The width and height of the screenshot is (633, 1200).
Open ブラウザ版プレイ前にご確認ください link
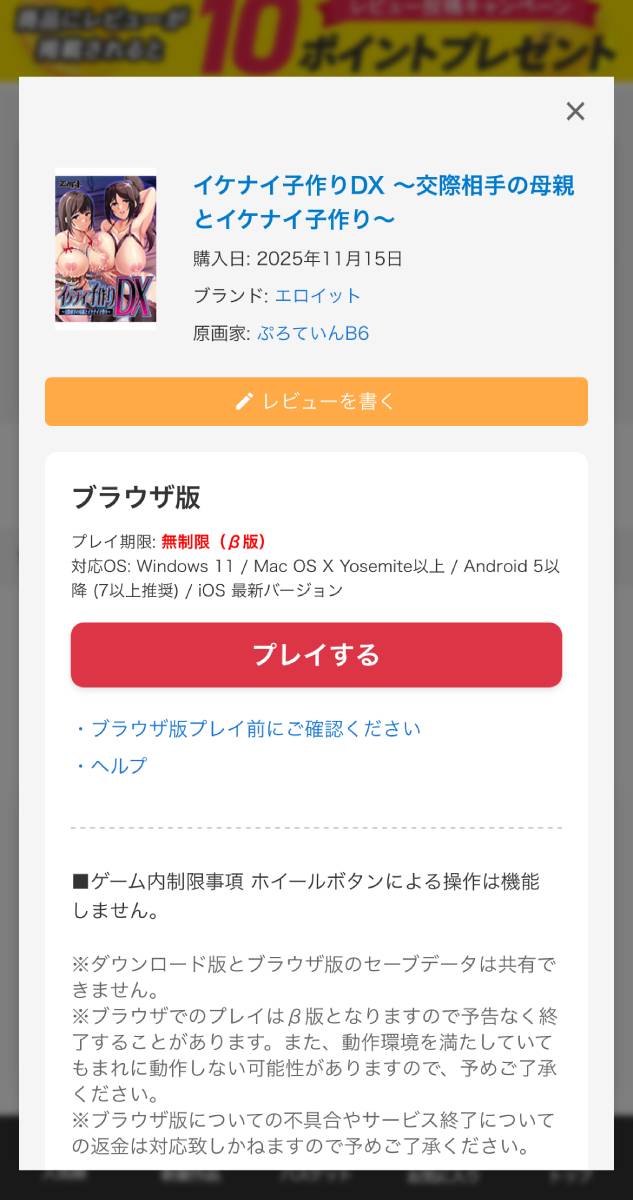(255, 729)
